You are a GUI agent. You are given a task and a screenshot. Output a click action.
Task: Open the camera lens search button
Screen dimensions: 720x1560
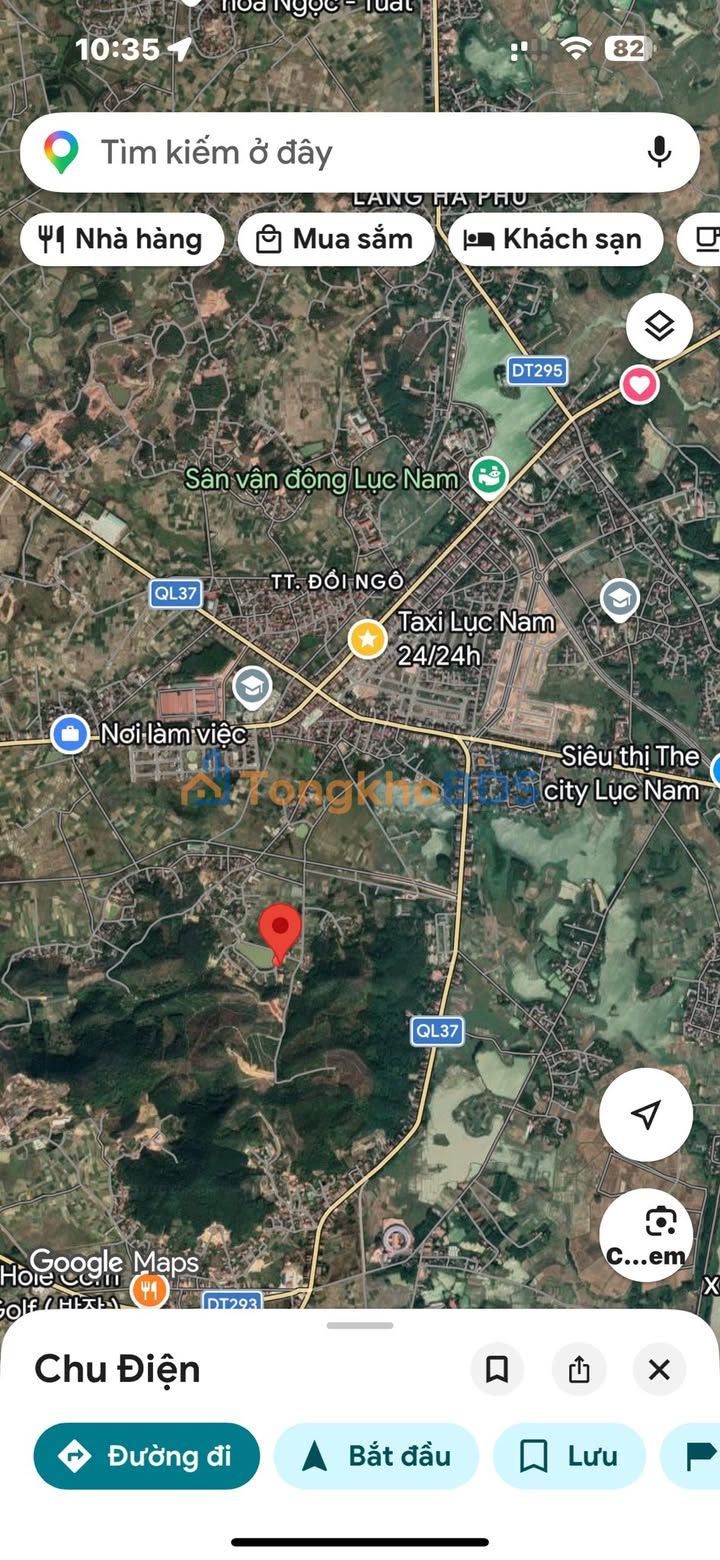pyautogui.click(x=646, y=1234)
